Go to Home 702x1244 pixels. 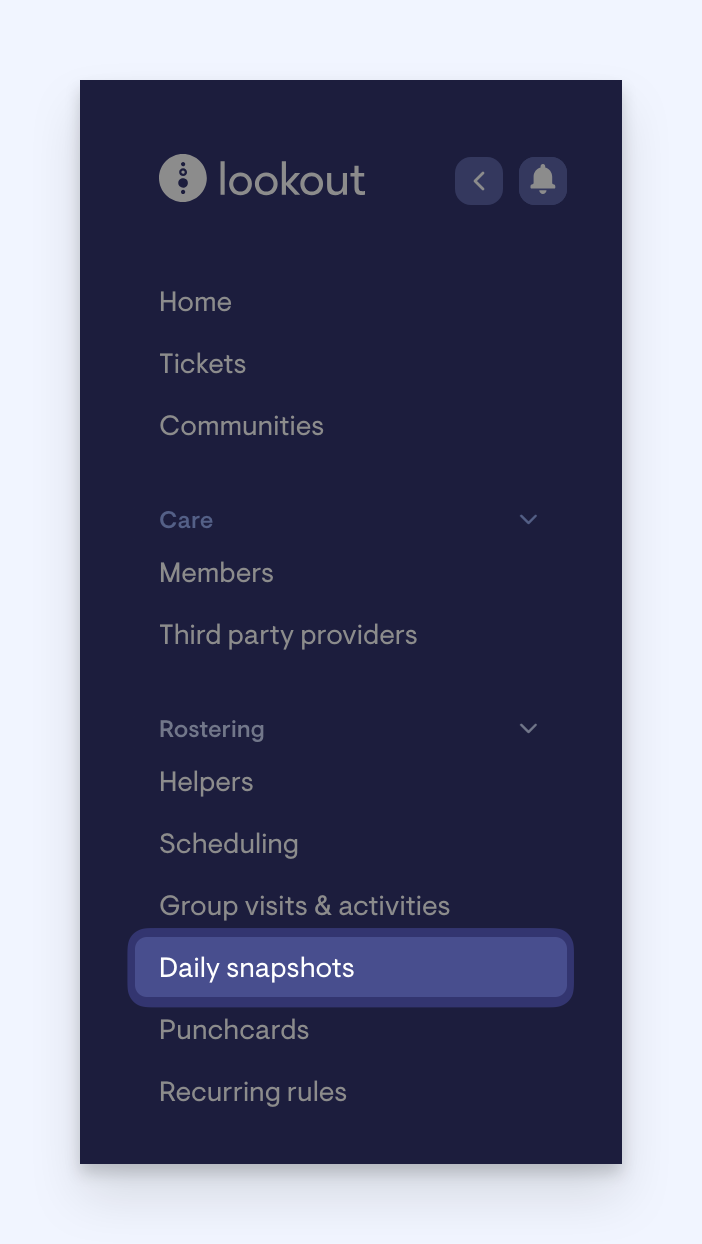click(195, 302)
